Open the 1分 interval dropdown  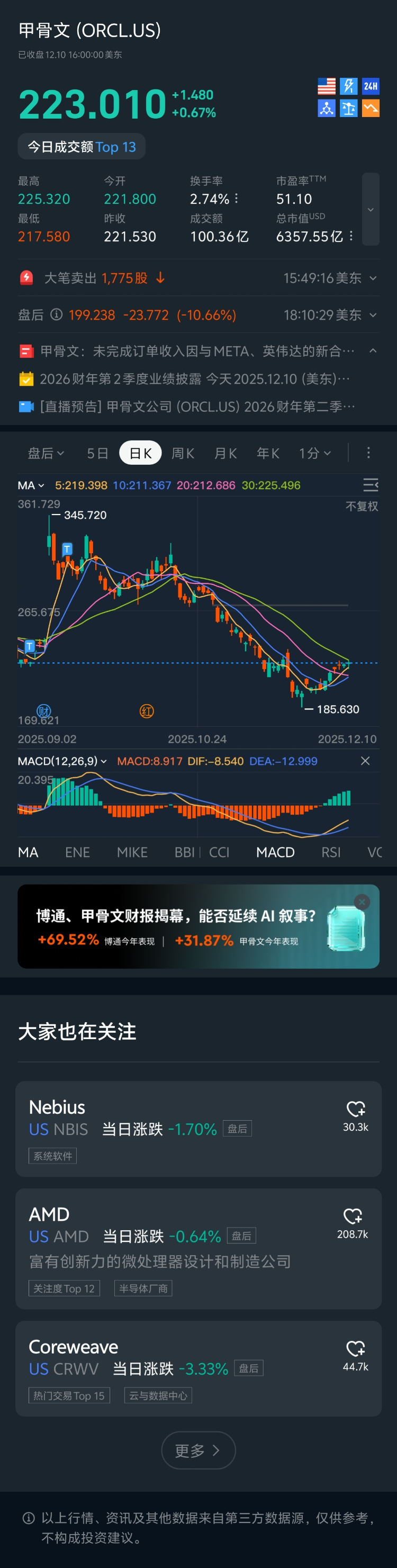point(314,453)
